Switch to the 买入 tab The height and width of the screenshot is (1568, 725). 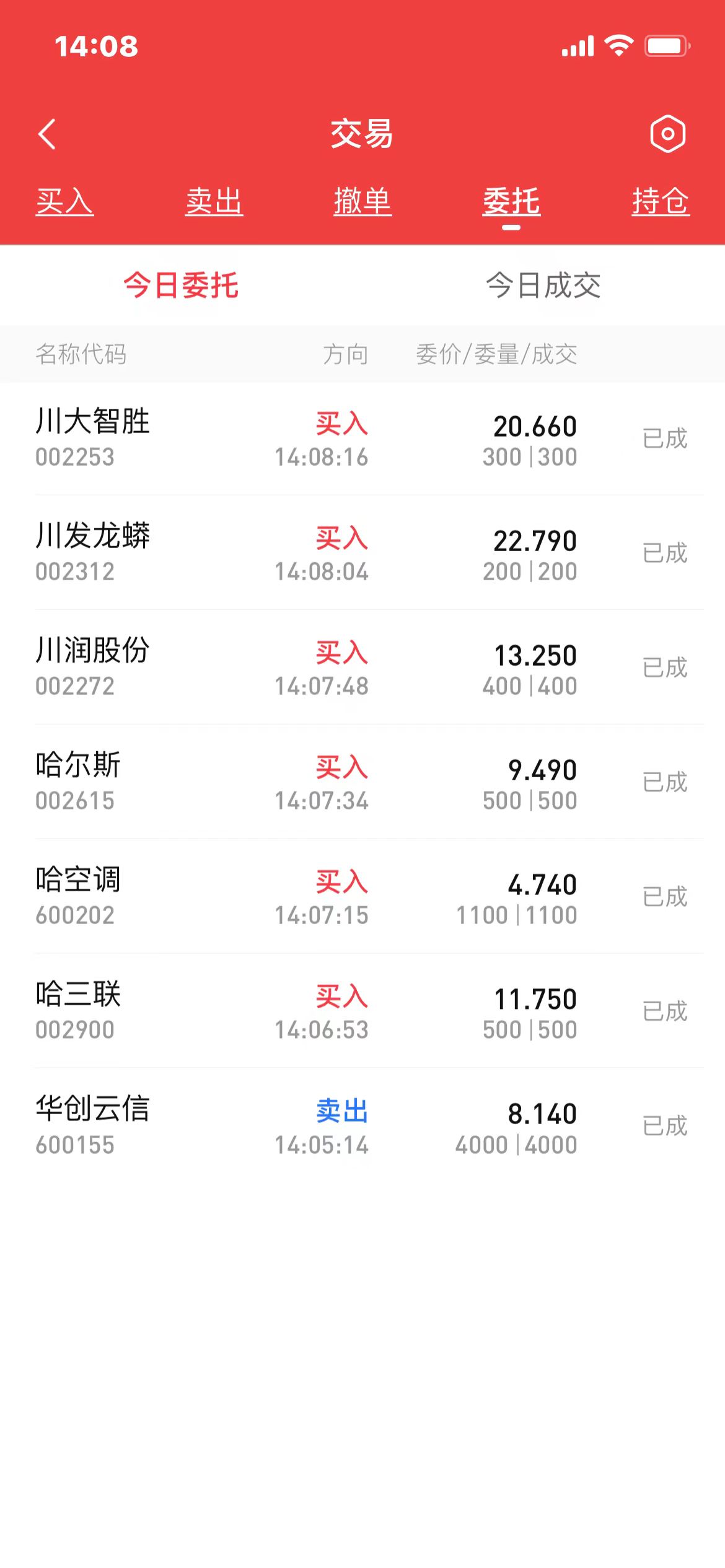(x=64, y=201)
